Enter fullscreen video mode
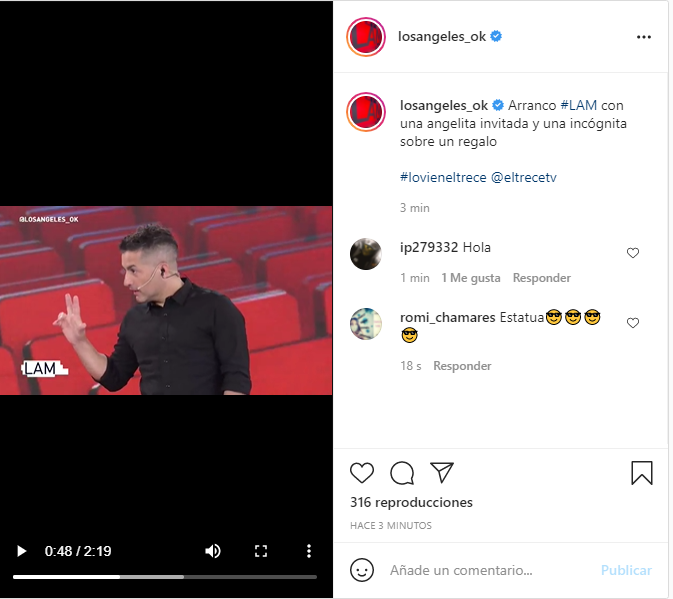This screenshot has width=673, height=599. tap(261, 551)
